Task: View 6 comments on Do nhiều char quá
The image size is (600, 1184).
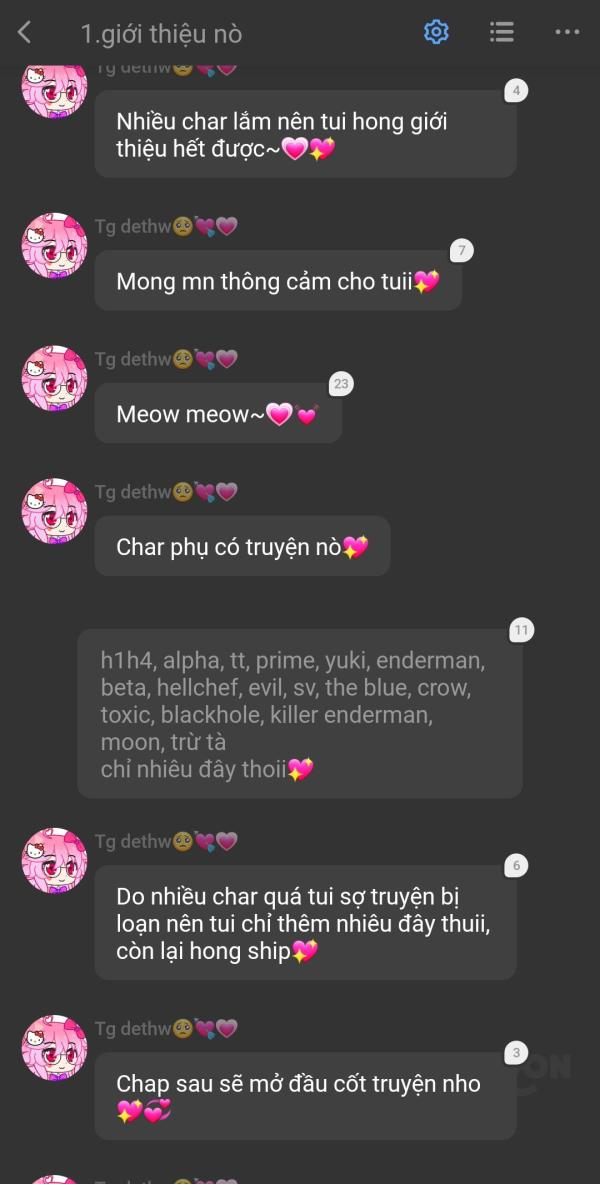Action: click(x=516, y=866)
